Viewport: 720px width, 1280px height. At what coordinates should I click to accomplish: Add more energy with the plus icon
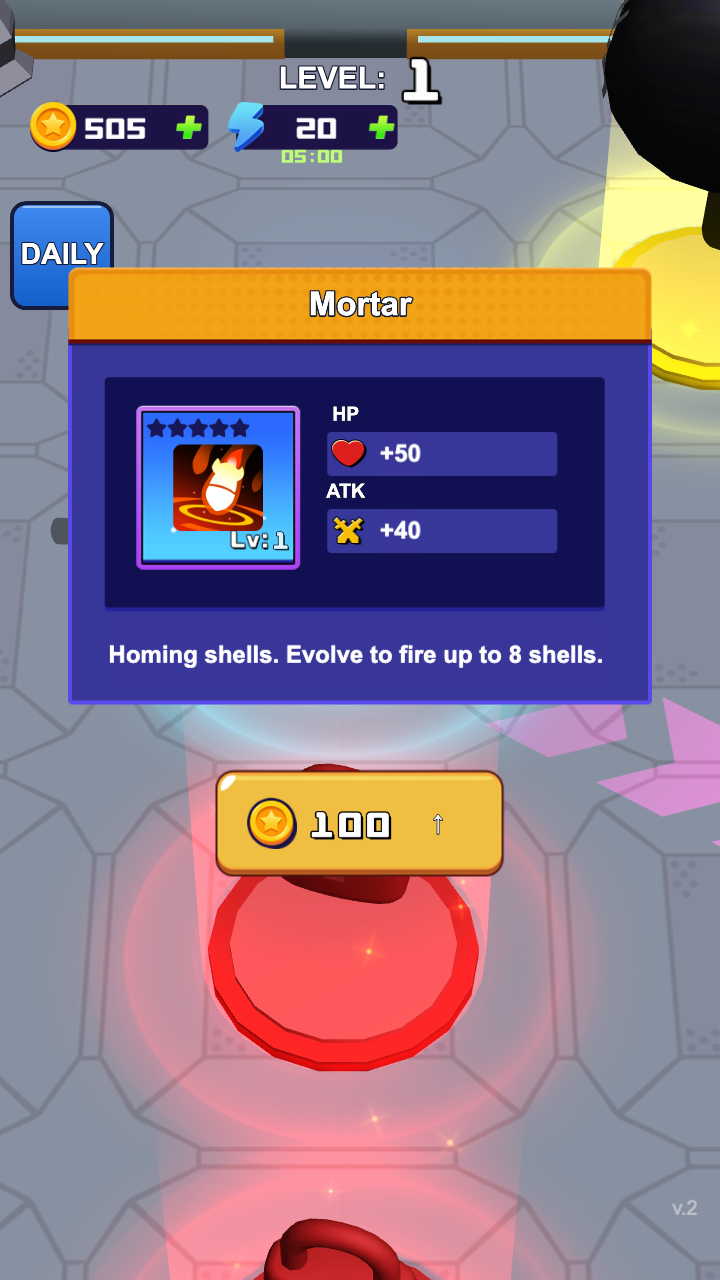point(379,128)
